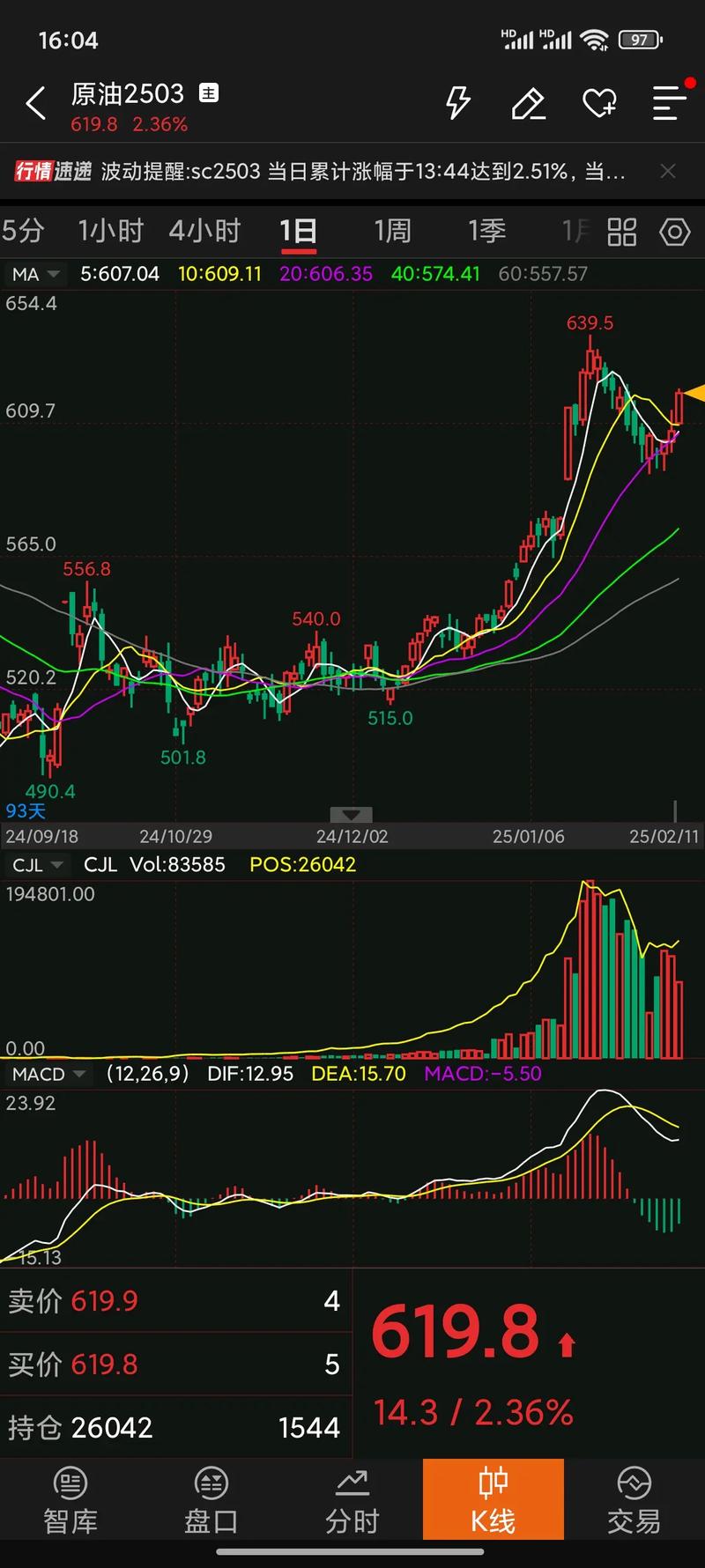Go back using the top arrow
Viewport: 705px width, 1568px height.
(35, 104)
